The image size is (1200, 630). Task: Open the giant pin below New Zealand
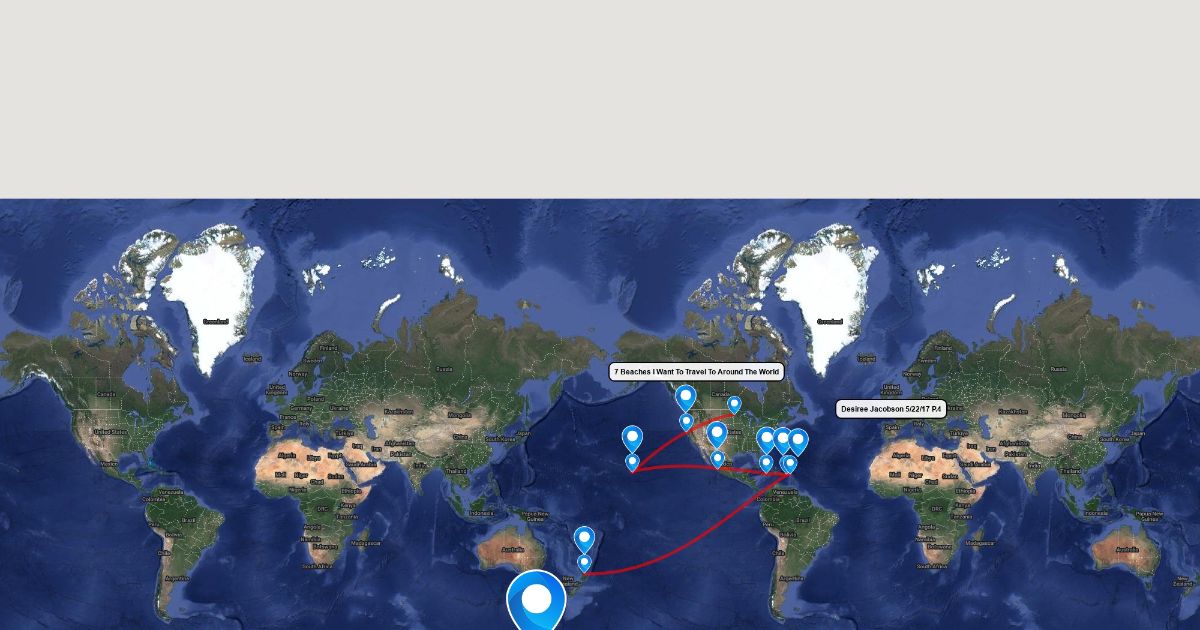pyautogui.click(x=537, y=598)
